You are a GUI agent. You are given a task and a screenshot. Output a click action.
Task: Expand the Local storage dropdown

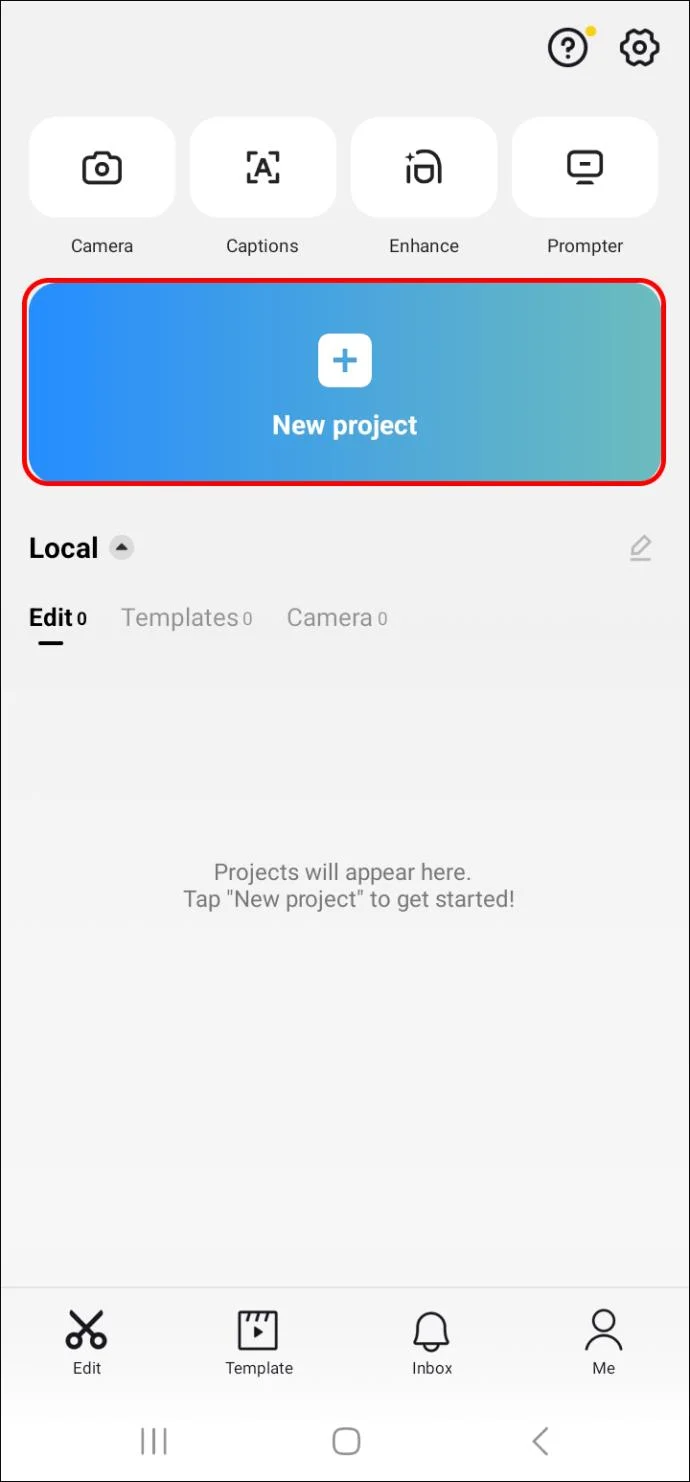[121, 548]
